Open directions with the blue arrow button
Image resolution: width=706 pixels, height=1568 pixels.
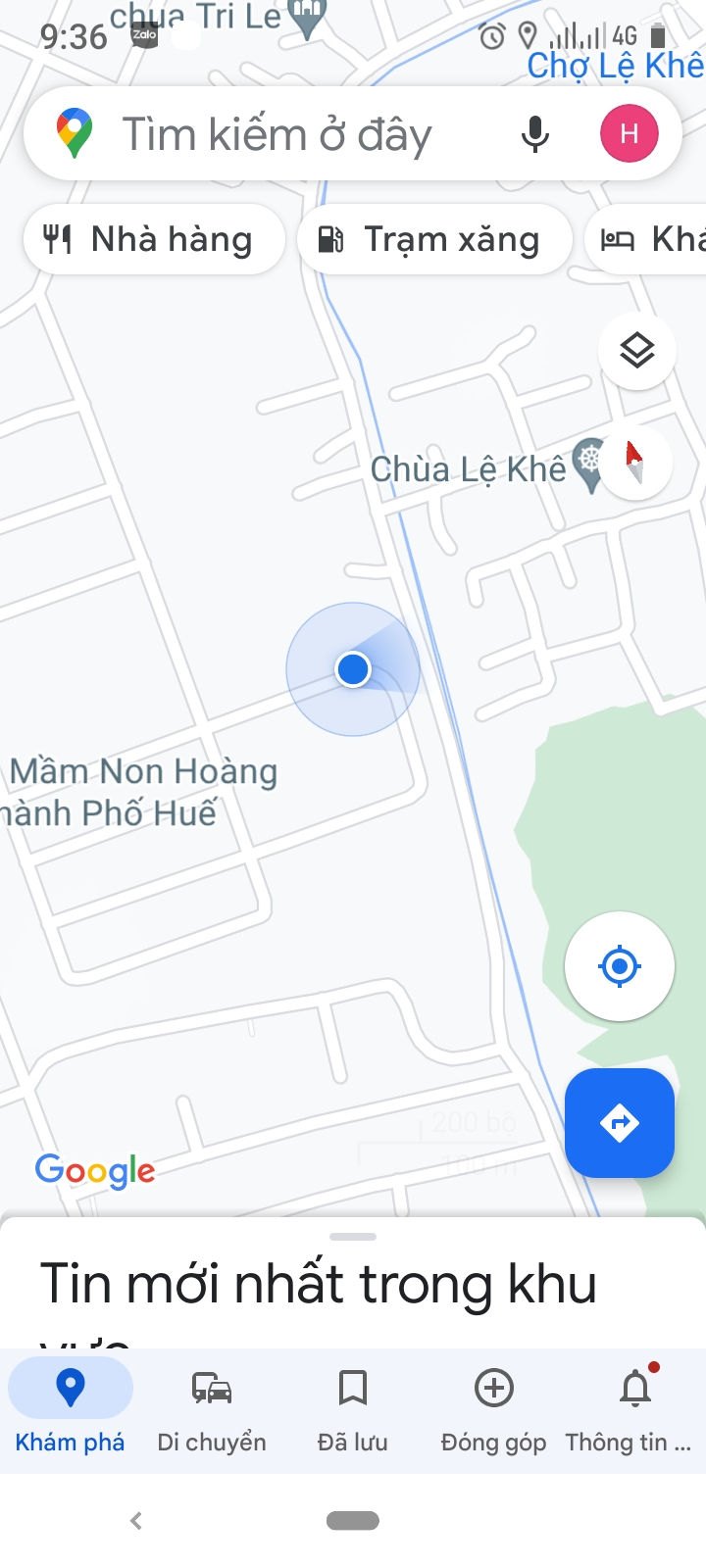620,1123
